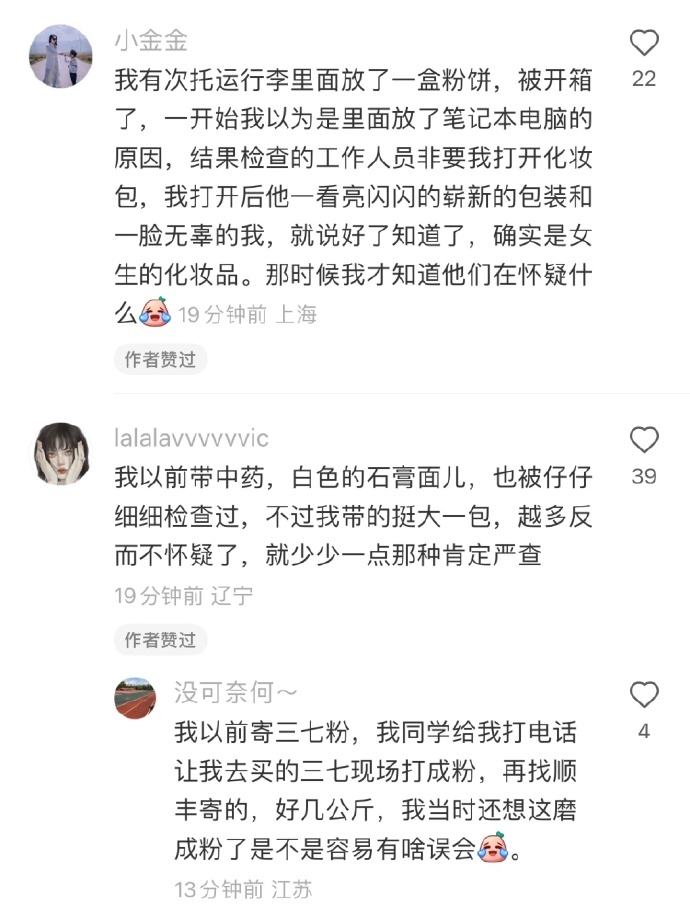Tap the username lalalavvvvvvic
The image size is (690, 920).
(x=191, y=439)
